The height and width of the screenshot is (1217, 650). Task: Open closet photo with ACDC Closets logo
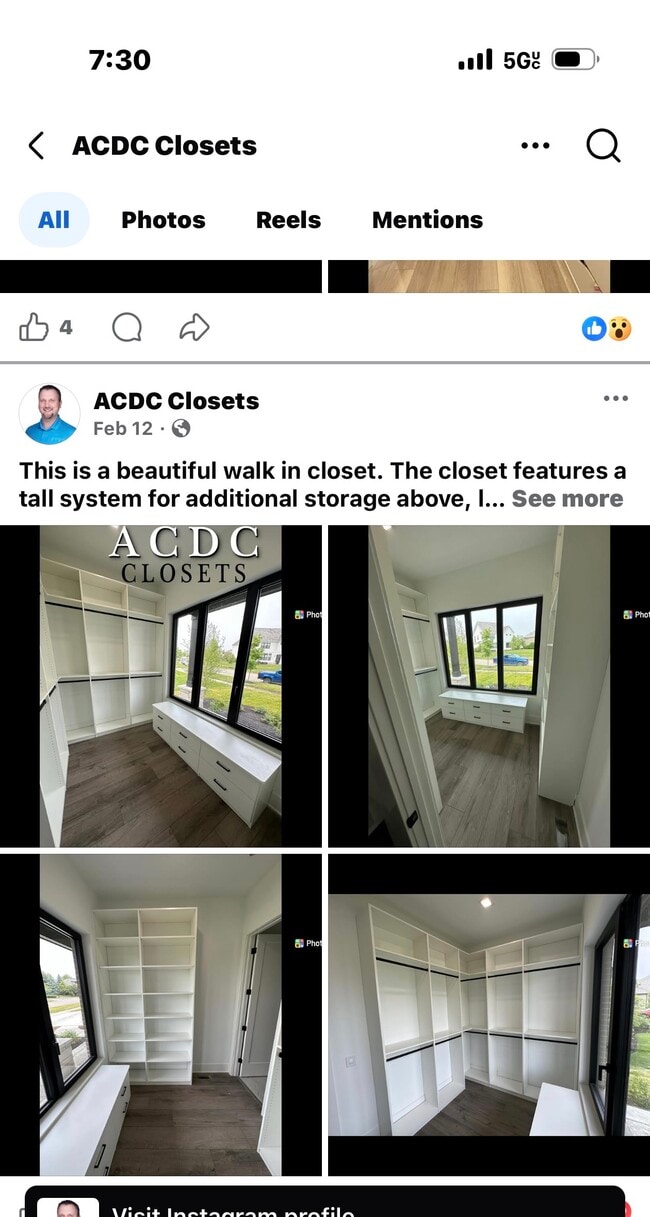pyautogui.click(x=161, y=686)
